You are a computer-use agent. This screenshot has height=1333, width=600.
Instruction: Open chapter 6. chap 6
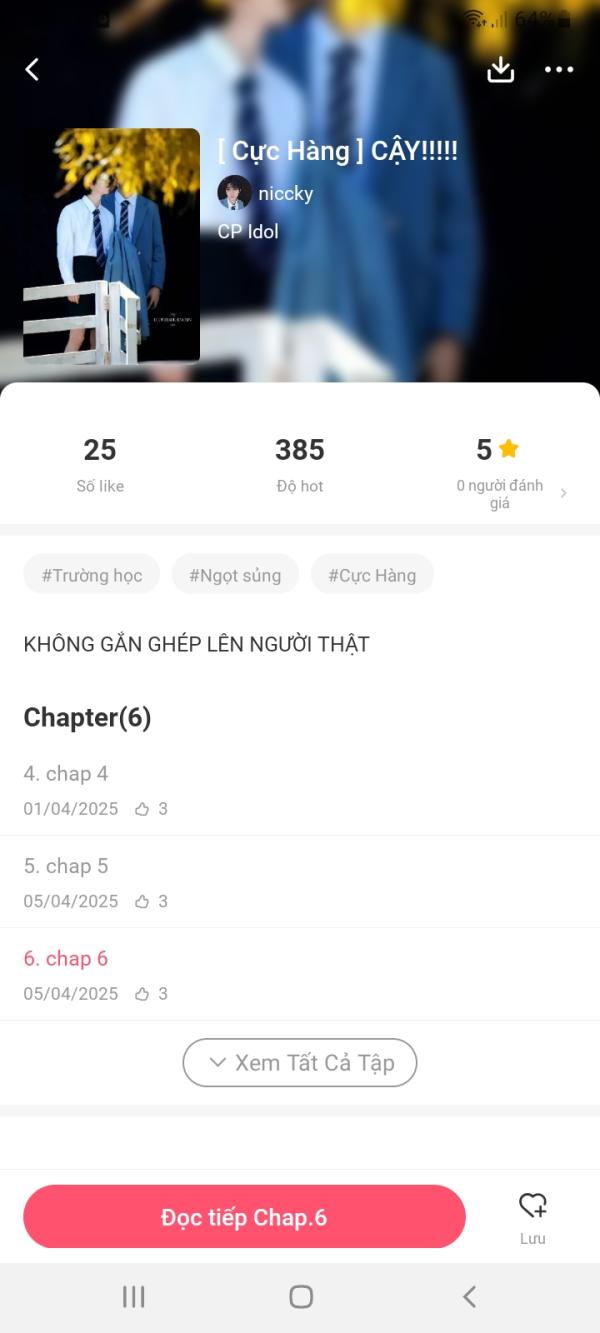click(66, 959)
